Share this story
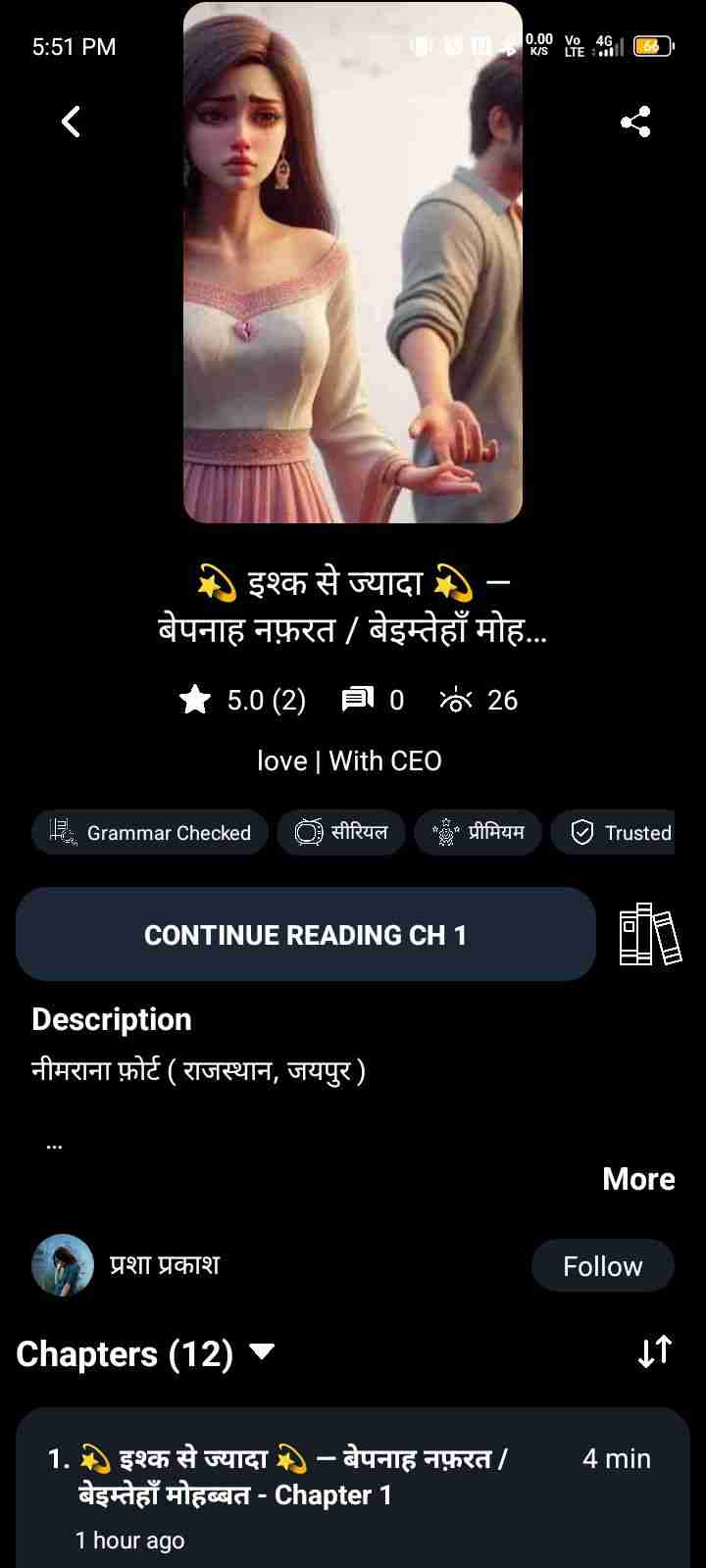The image size is (706, 1568). pyautogui.click(x=635, y=122)
